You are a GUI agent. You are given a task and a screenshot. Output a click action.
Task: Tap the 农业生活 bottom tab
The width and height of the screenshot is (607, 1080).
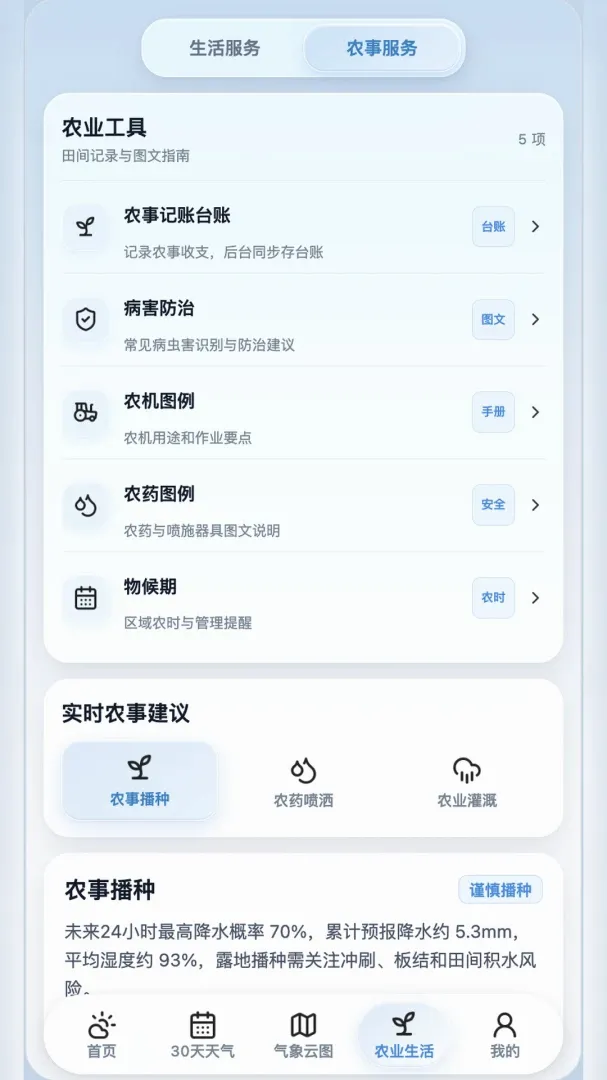pyautogui.click(x=404, y=1035)
